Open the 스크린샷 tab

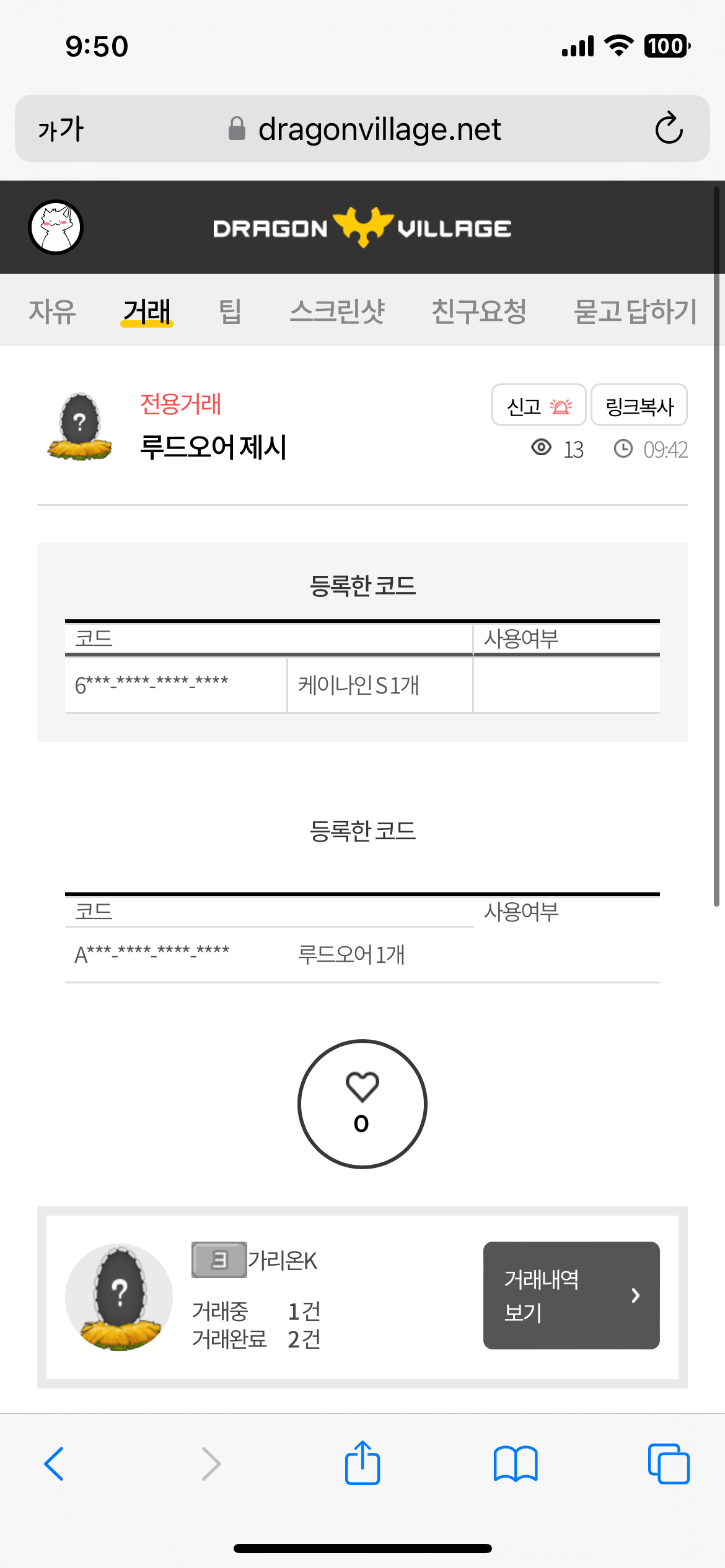(337, 311)
